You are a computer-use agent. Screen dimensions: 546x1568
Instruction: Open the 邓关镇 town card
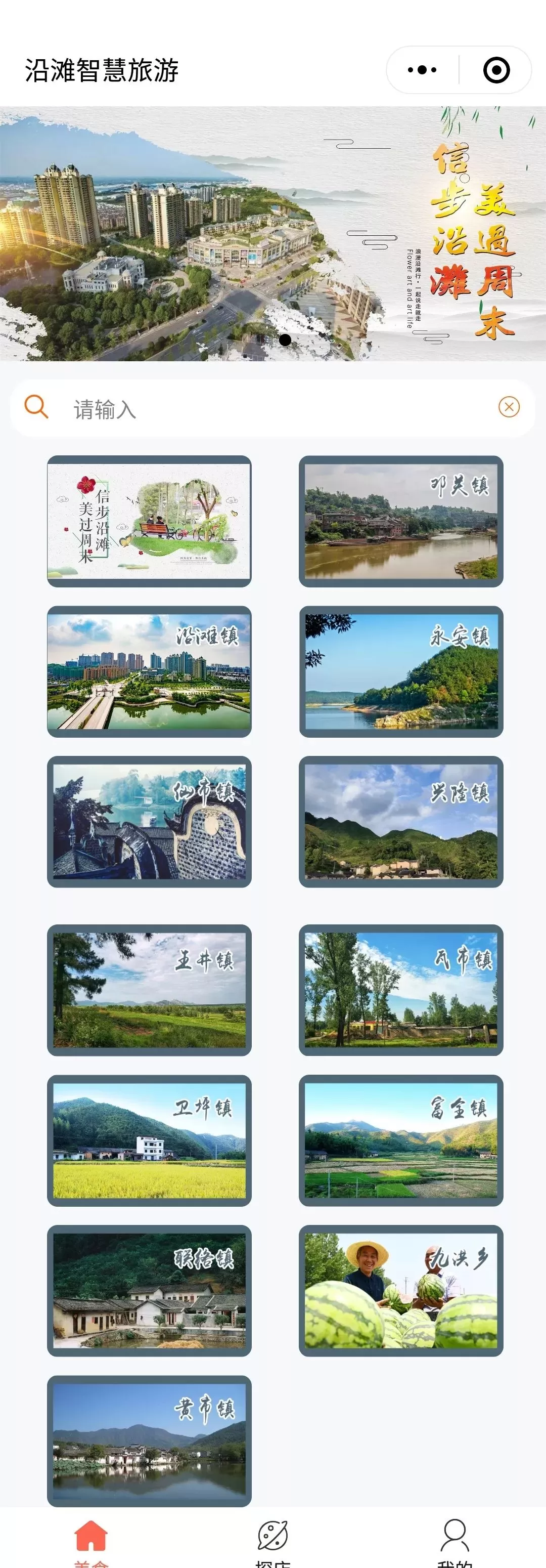[401, 521]
